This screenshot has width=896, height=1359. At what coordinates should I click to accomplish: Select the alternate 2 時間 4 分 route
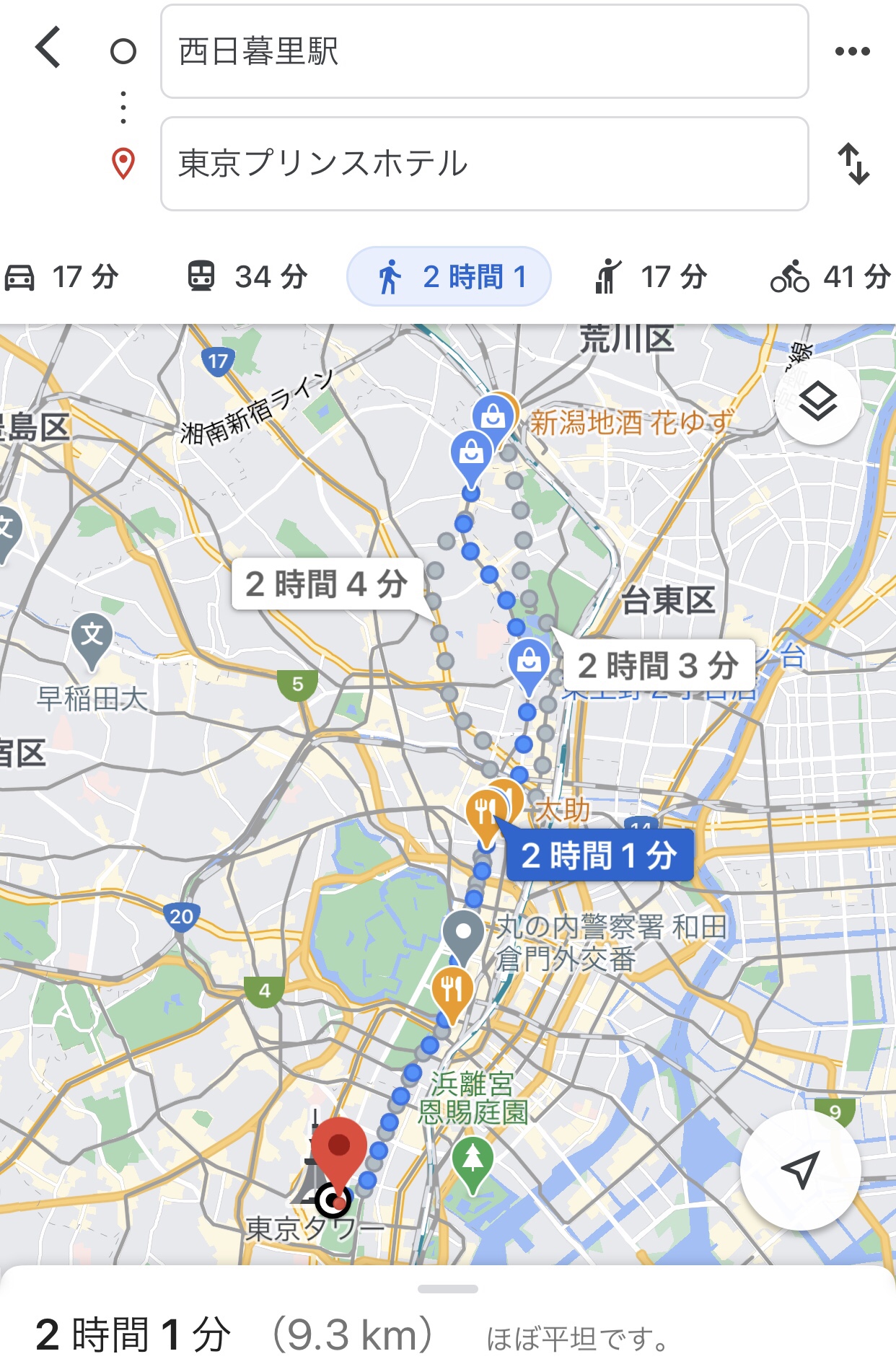[327, 584]
